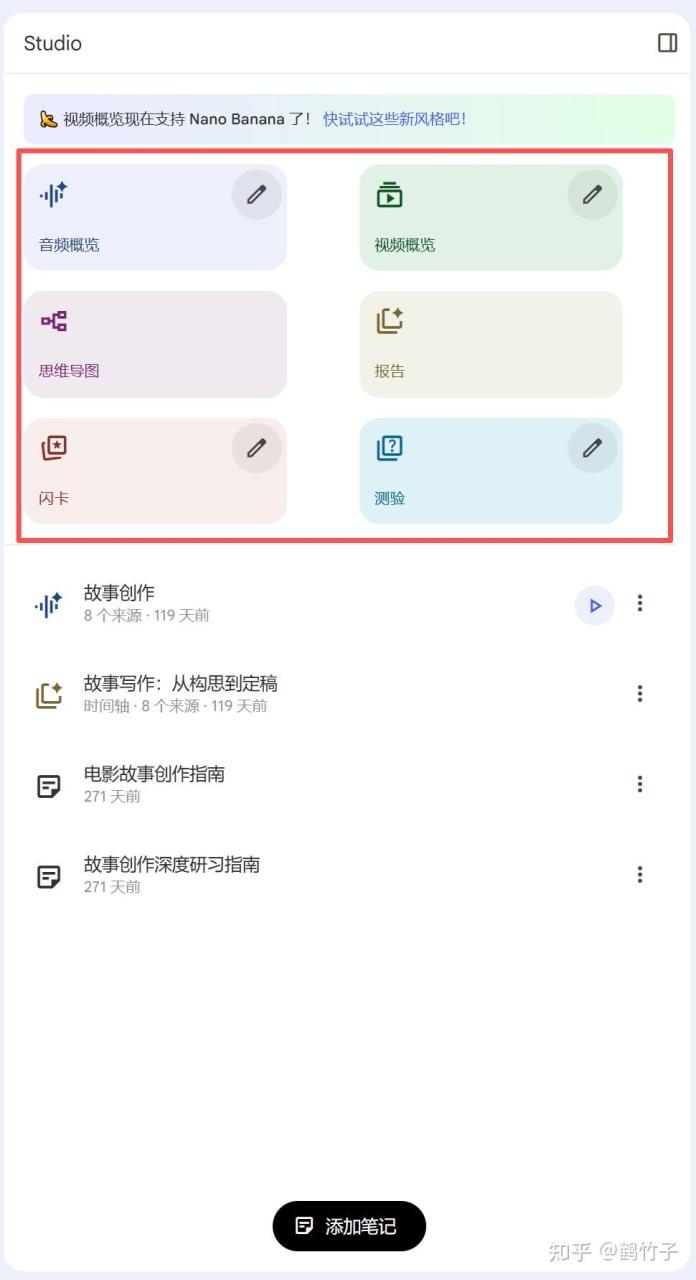
Task: Collapse the Studio side panel
Action: (667, 42)
